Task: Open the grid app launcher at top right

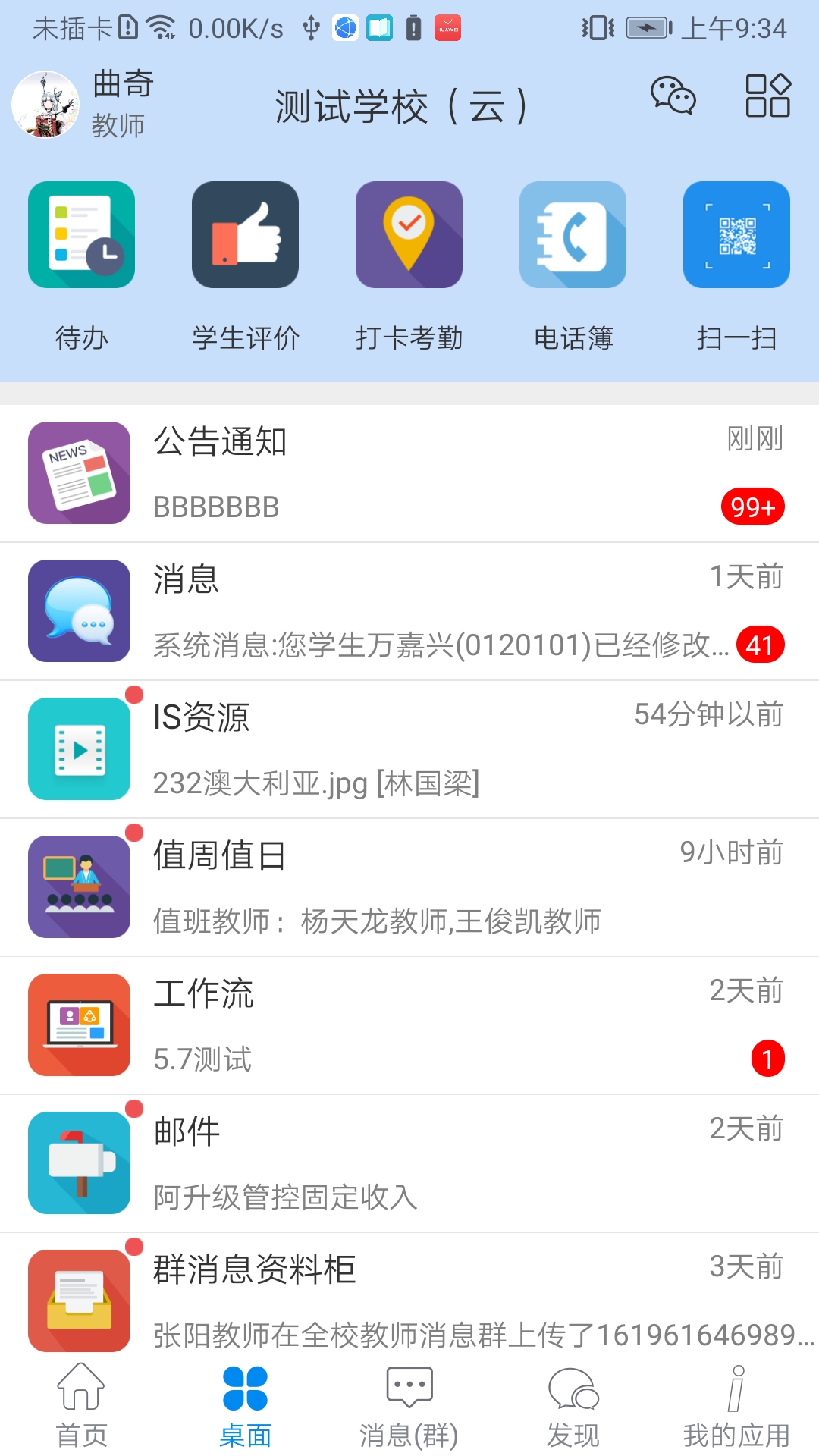Action: [768, 97]
